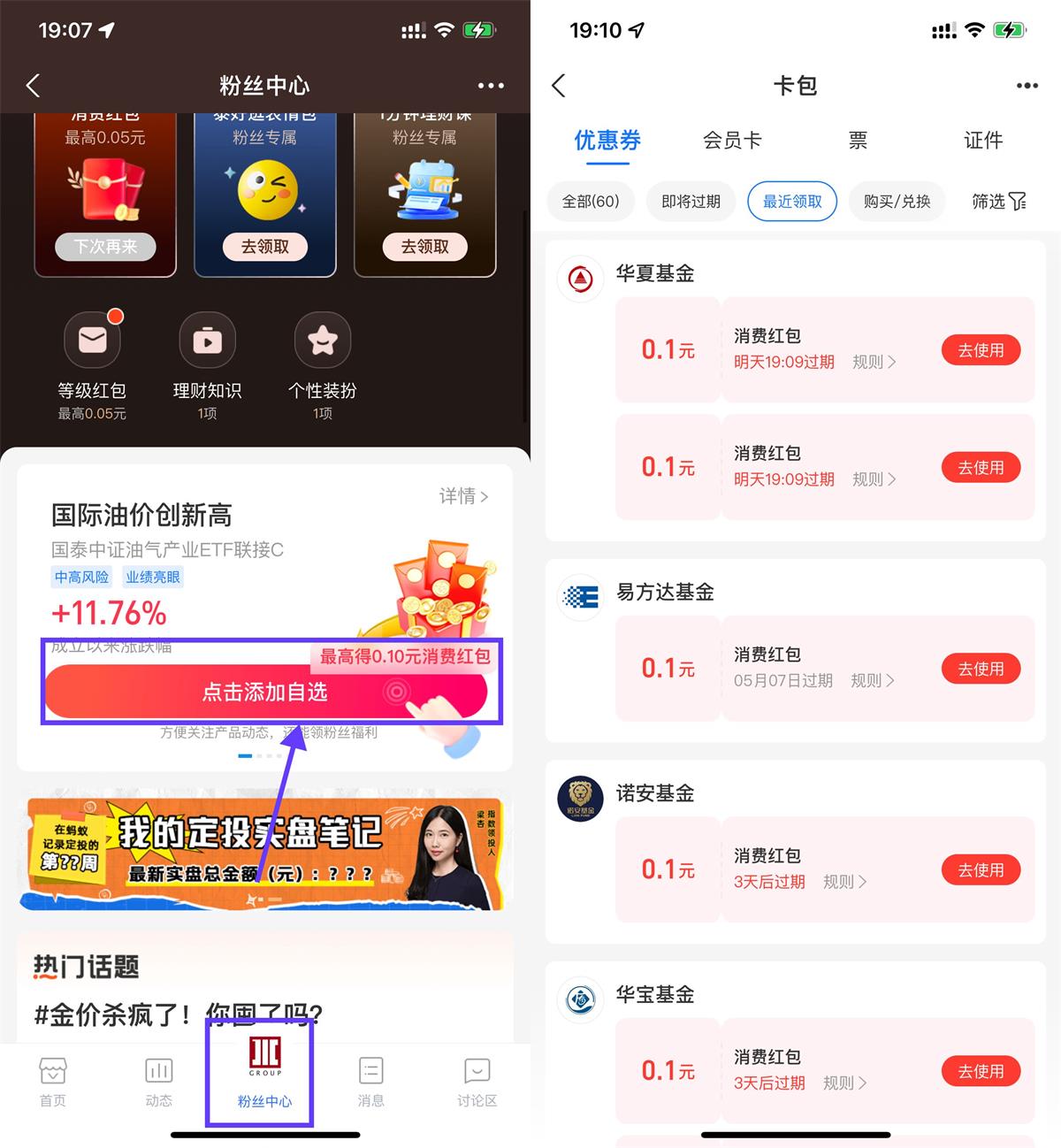Image resolution: width=1061 pixels, height=1148 pixels.
Task: Open the overflow menu on 粉丝中心
Action: point(491,86)
